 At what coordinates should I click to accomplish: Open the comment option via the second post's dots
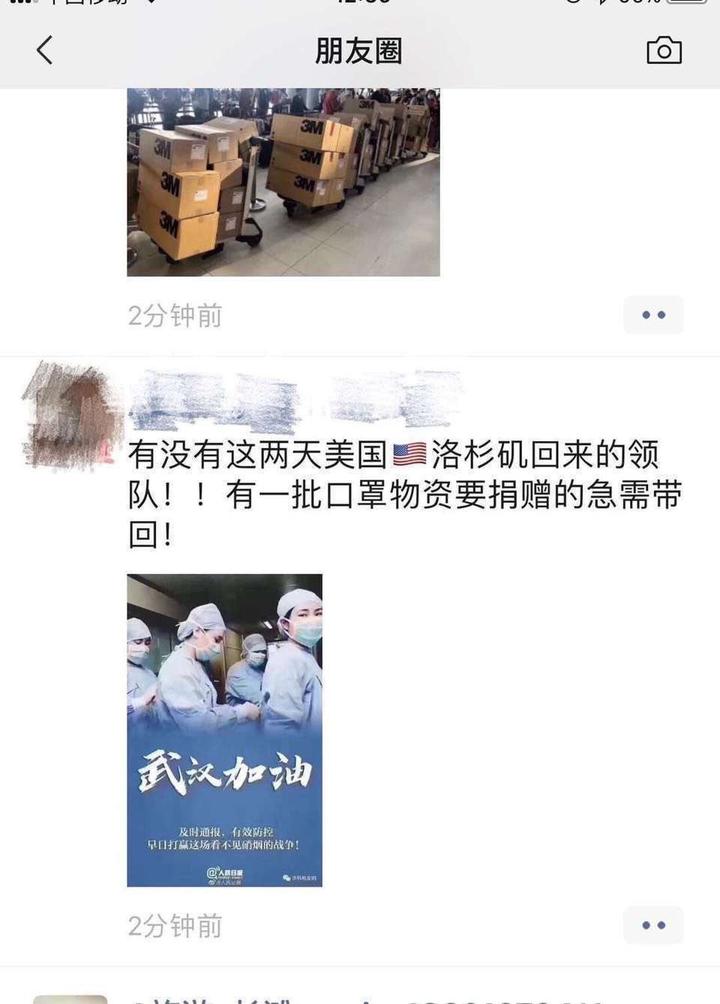pos(652,927)
